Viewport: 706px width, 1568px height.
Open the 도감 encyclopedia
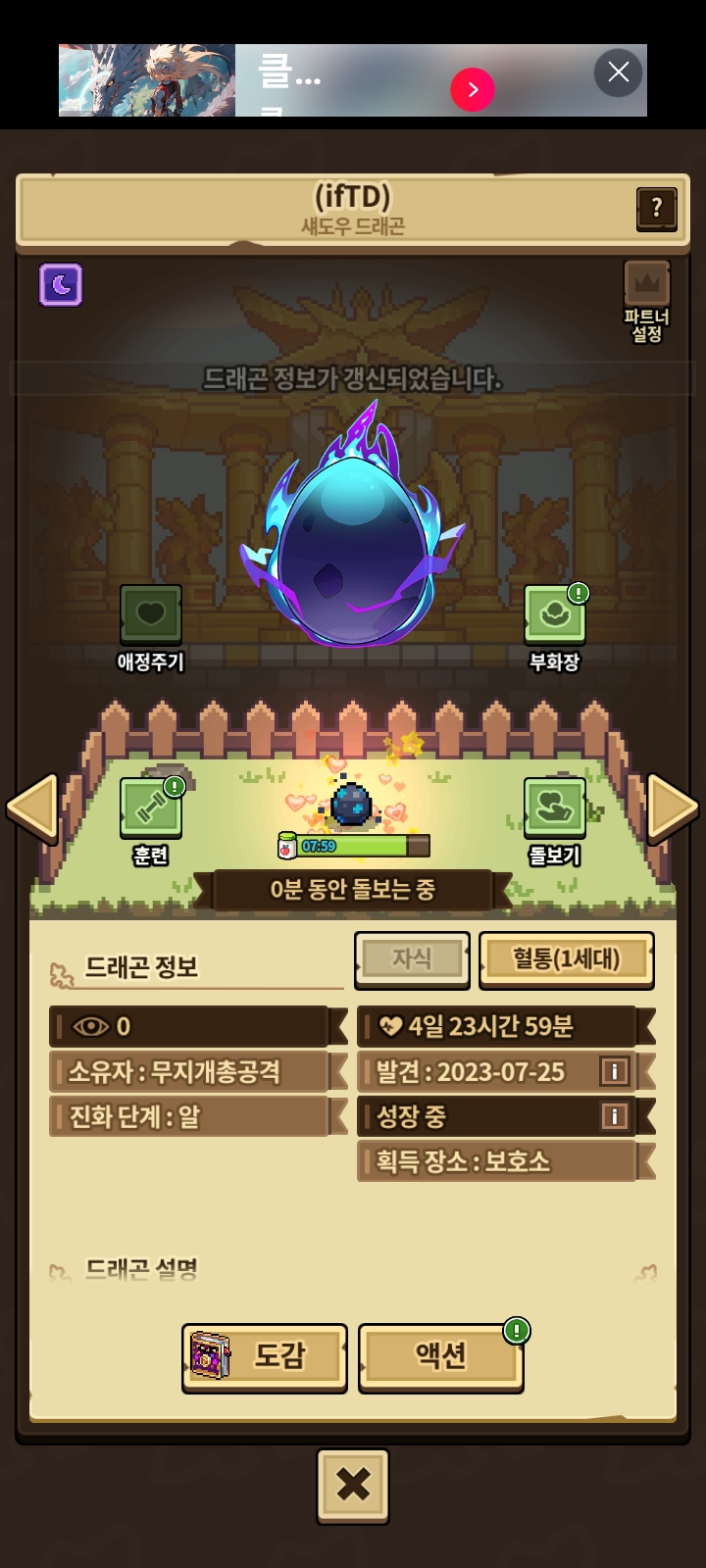(x=265, y=1356)
